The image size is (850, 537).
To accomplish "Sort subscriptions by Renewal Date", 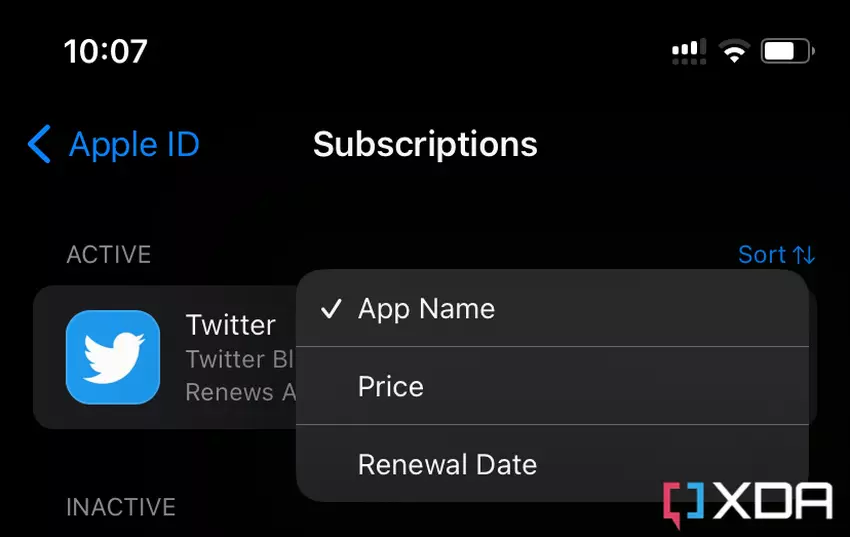I will coord(447,465).
